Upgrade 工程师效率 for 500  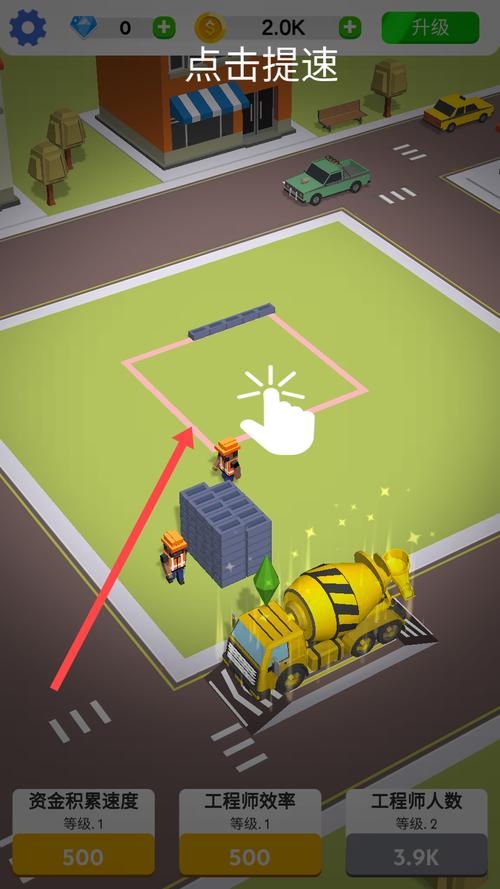click(250, 855)
